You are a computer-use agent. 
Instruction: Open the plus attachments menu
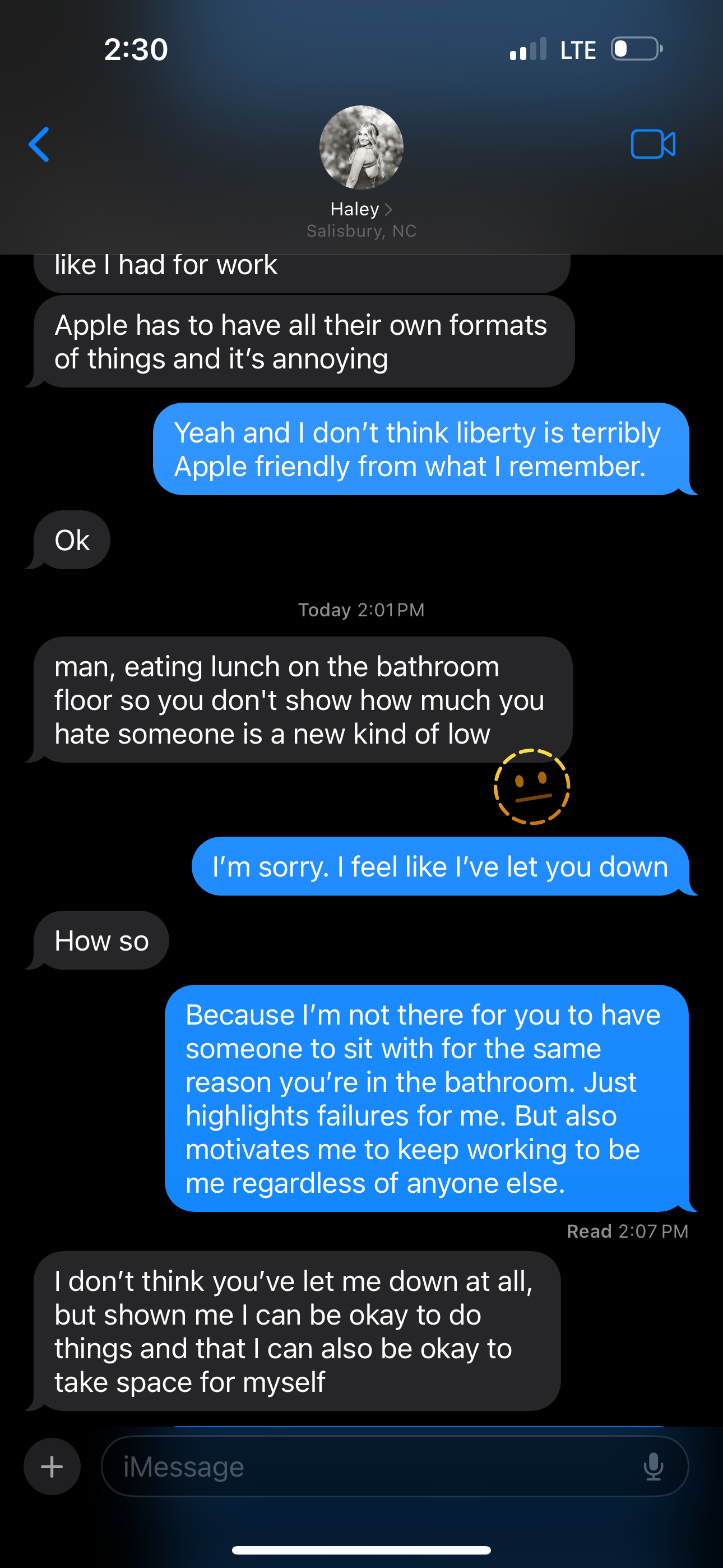point(52,1466)
